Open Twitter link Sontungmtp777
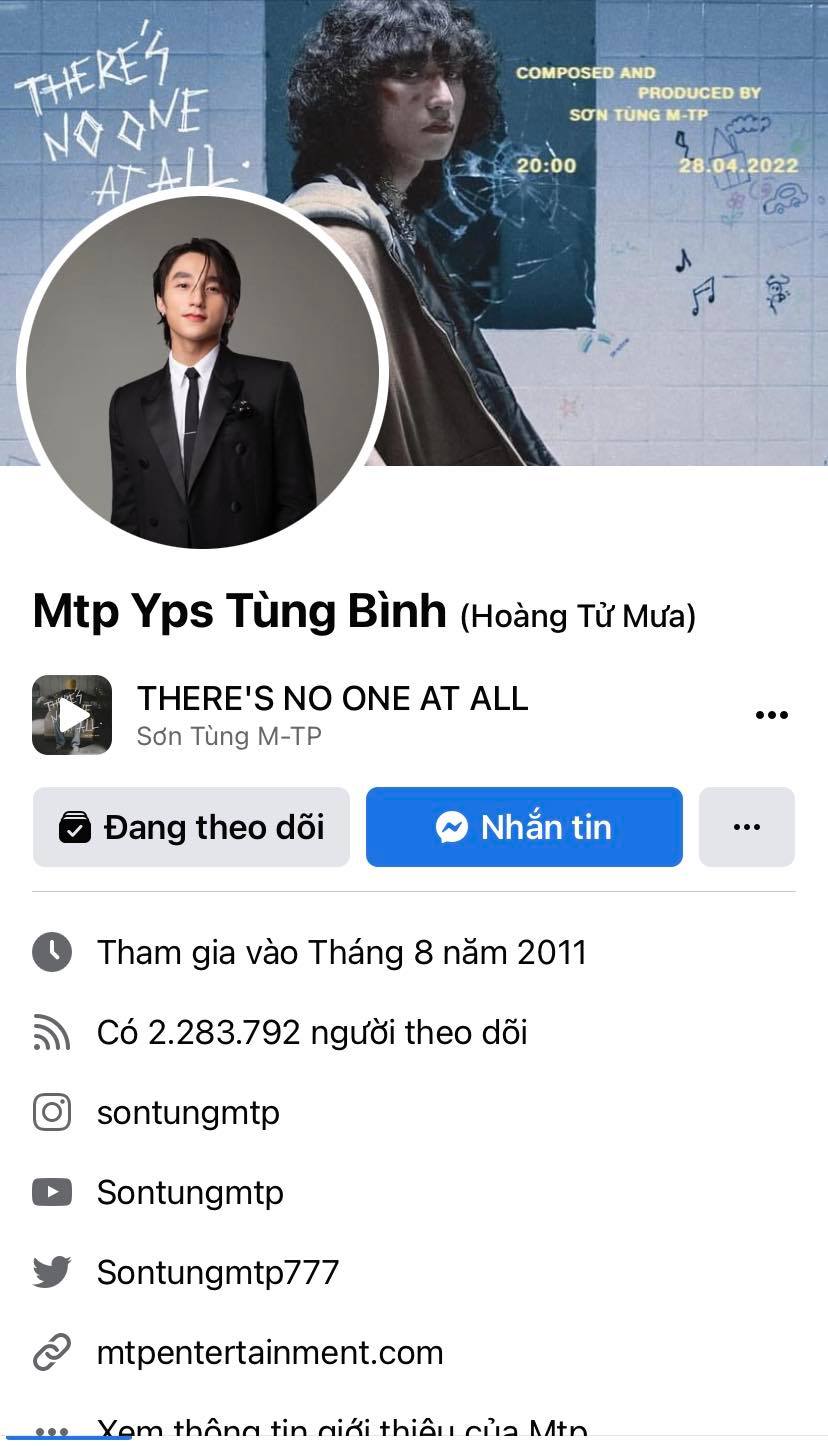This screenshot has height=1446, width=828. coord(217,1272)
